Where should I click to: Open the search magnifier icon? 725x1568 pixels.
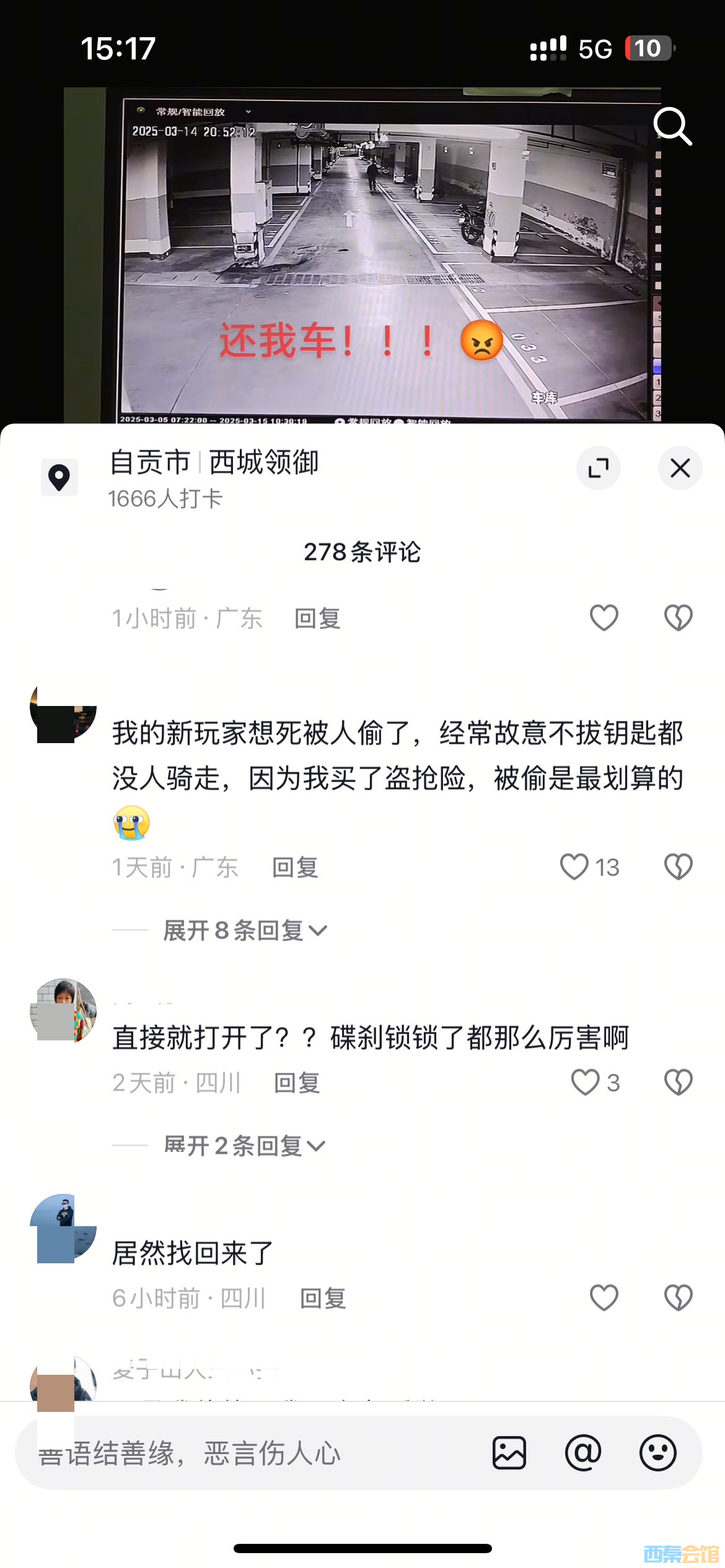click(672, 126)
